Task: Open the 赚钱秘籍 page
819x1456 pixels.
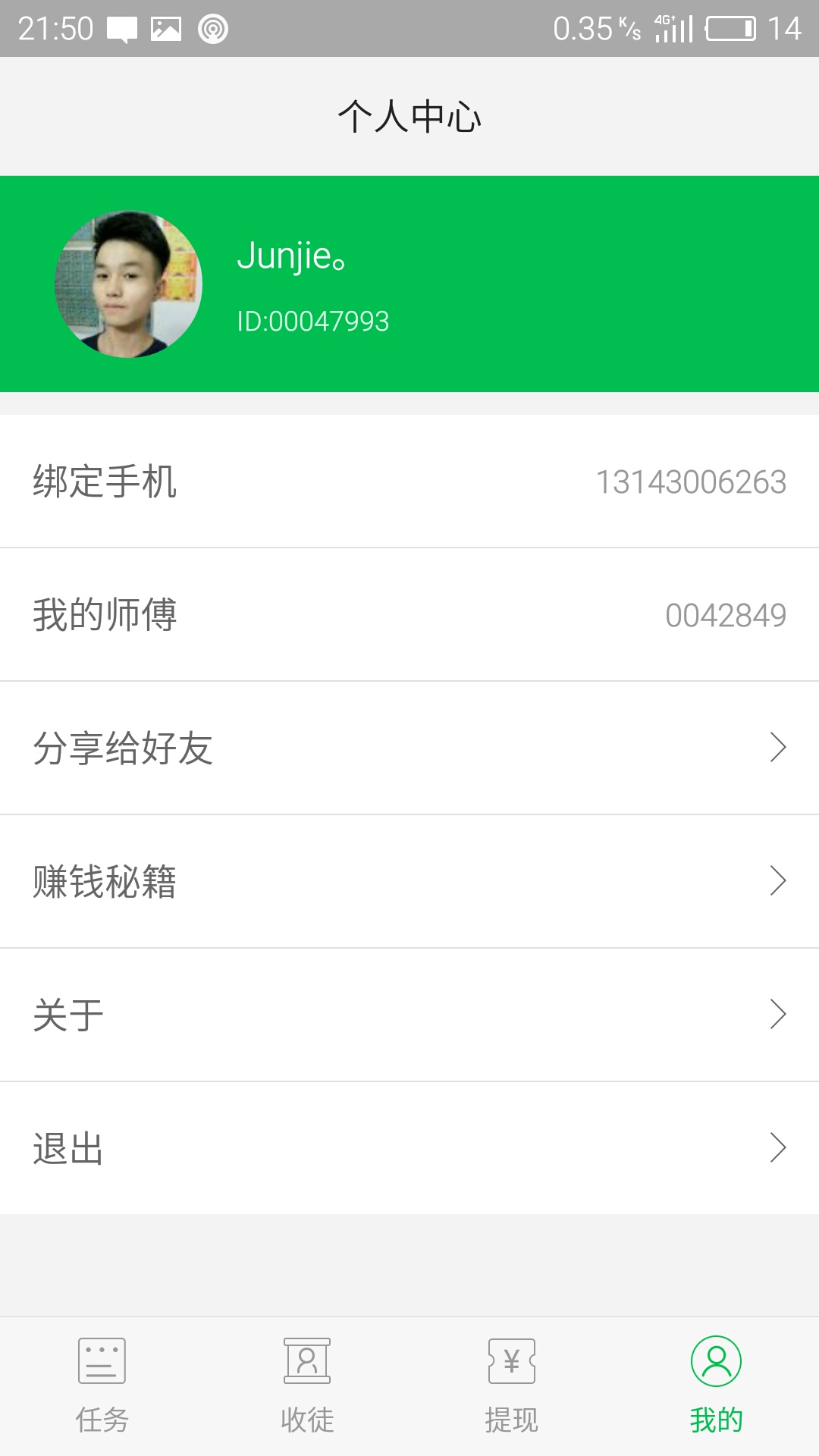Action: point(409,882)
